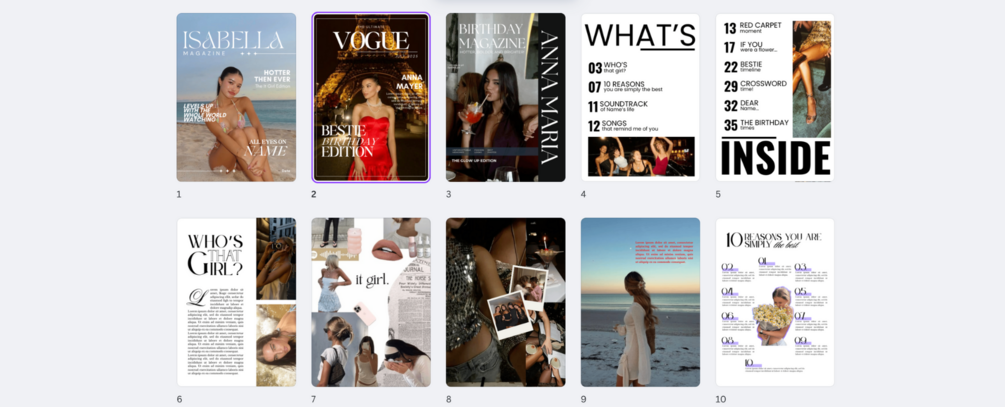Image resolution: width=1005 pixels, height=407 pixels.
Task: Select page 6 Who's That Girl article
Action: coord(236,302)
